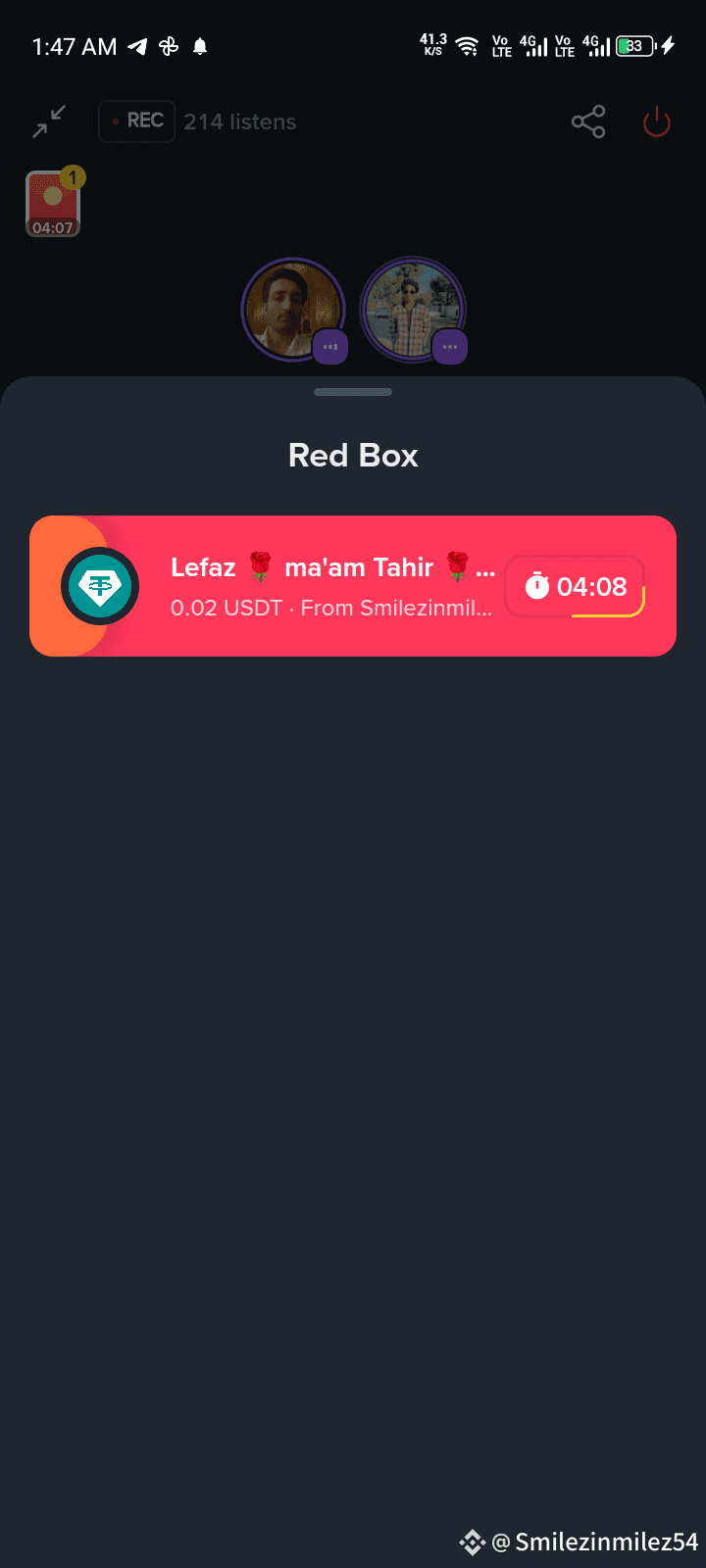Image resolution: width=706 pixels, height=1568 pixels.
Task: Tap the 04:08 countdown timer button
Action: click(575, 586)
